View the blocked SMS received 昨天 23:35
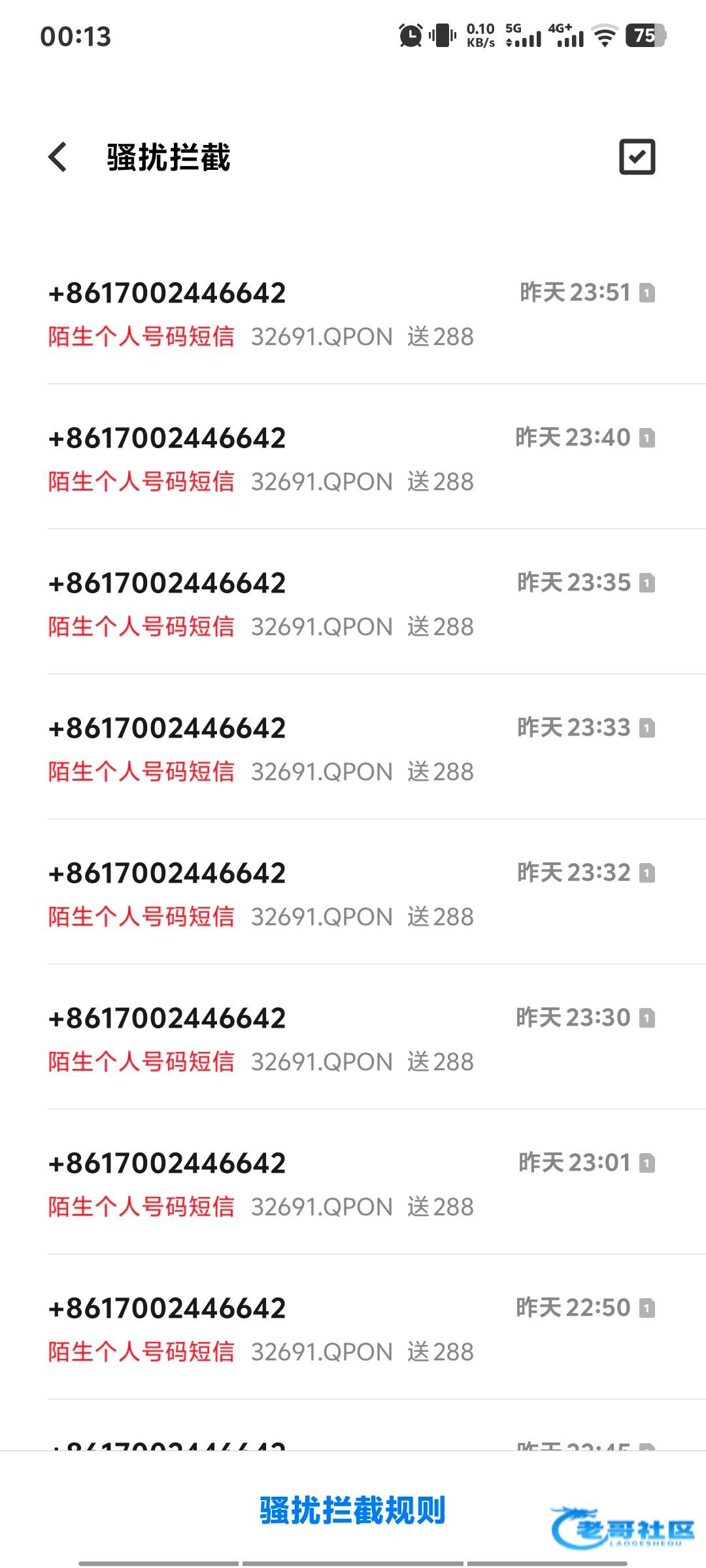The image size is (706, 1568). click(353, 604)
